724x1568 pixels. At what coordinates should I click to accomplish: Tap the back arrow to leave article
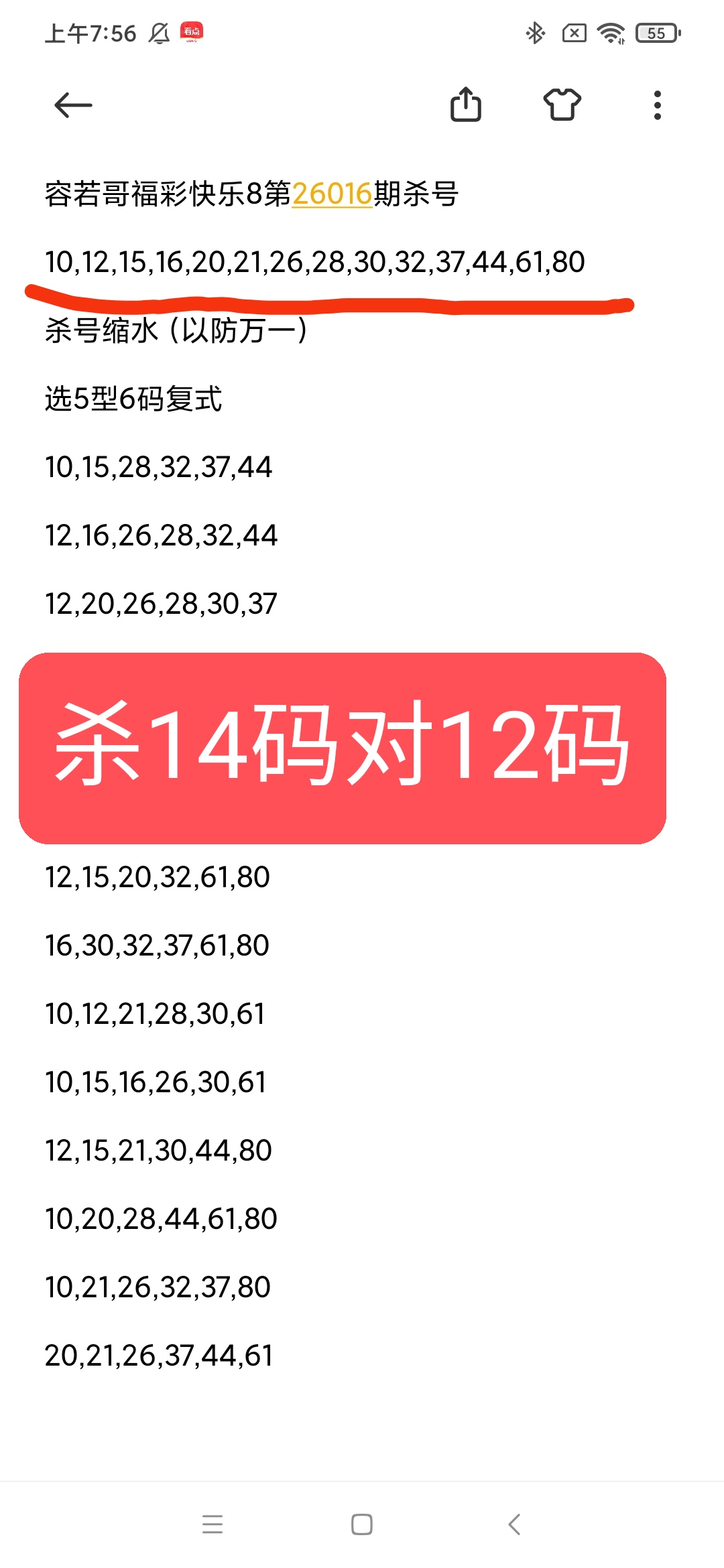click(74, 105)
